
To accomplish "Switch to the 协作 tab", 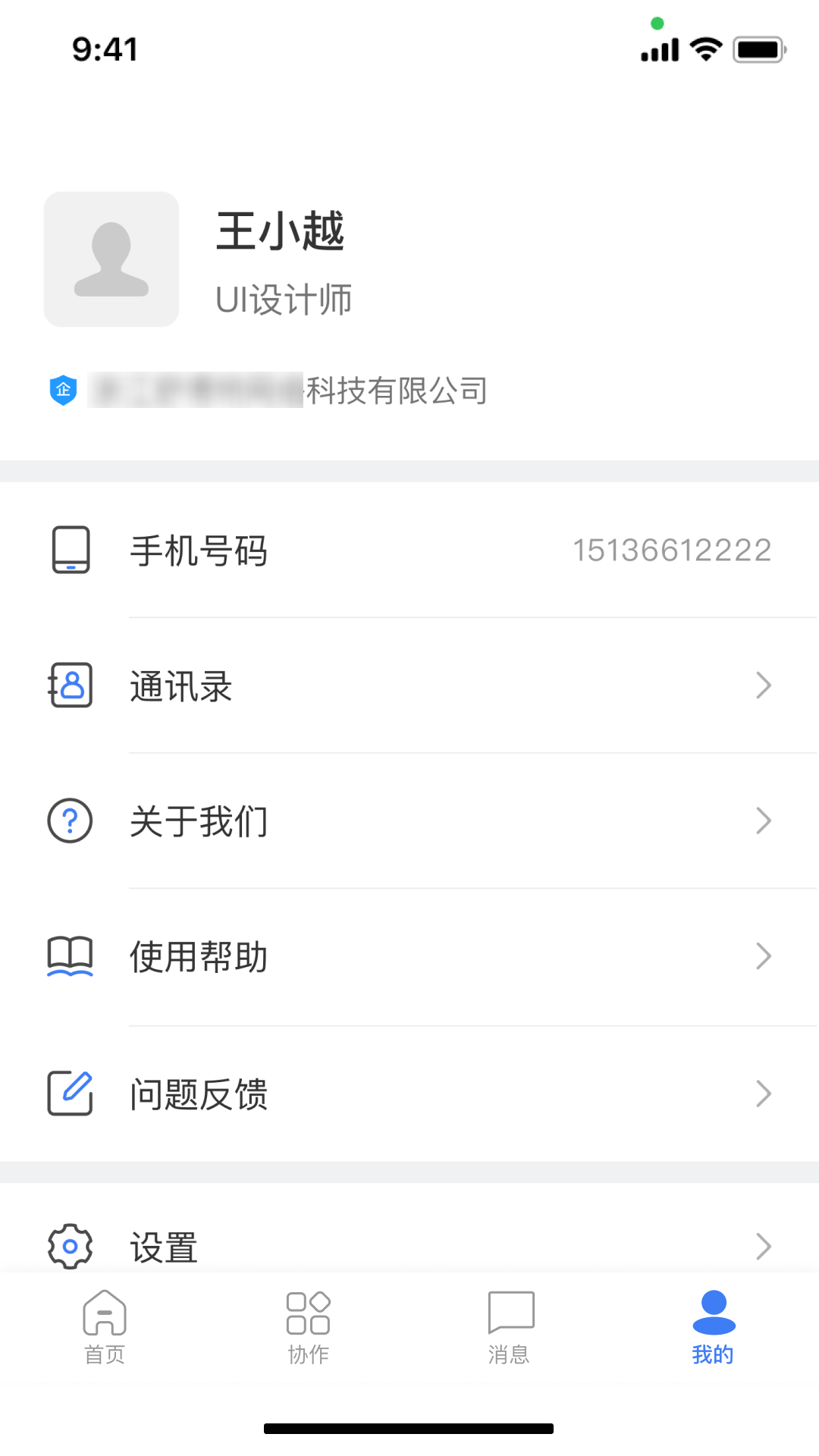I will (x=308, y=1327).
